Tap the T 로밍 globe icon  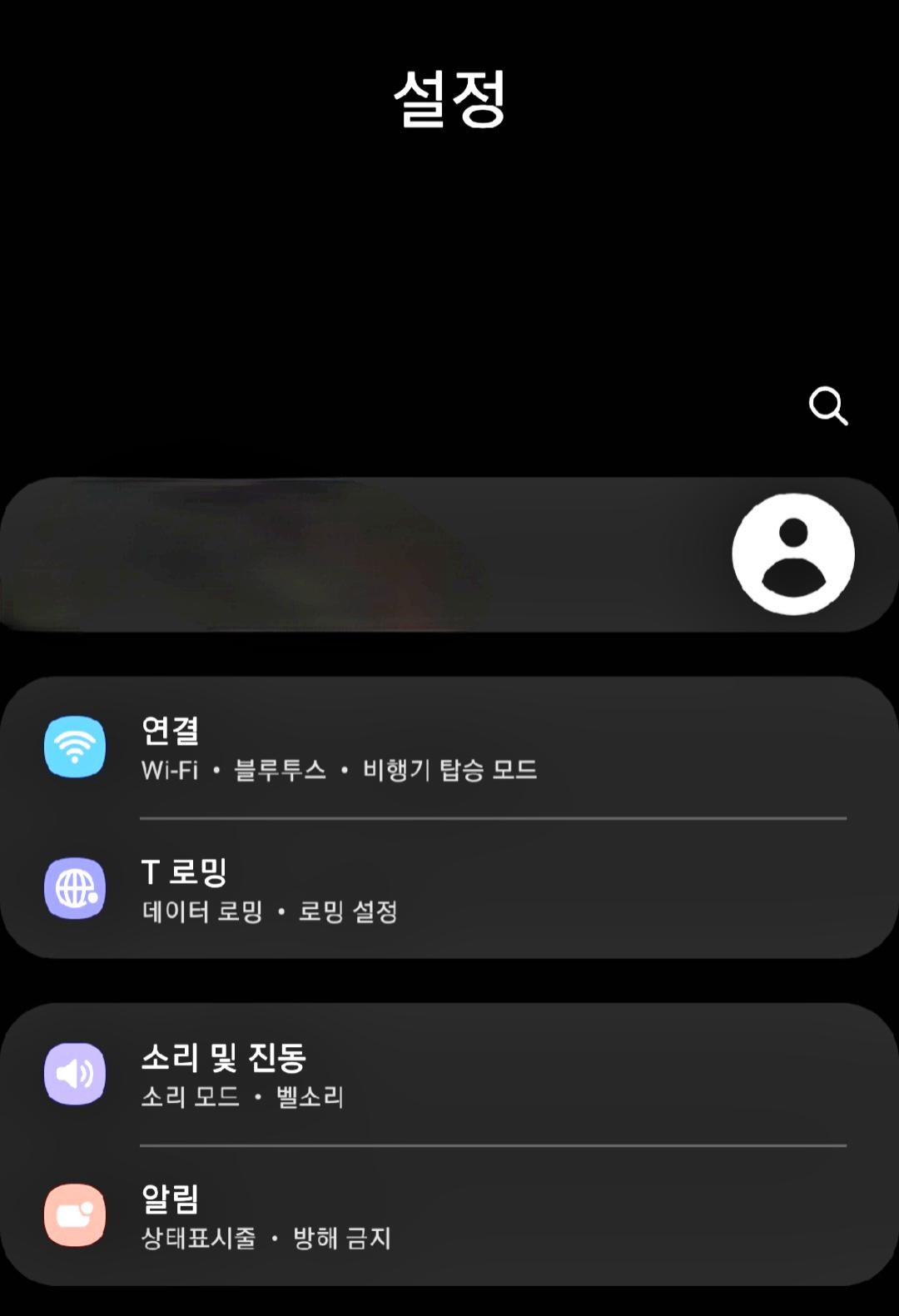pos(74,888)
